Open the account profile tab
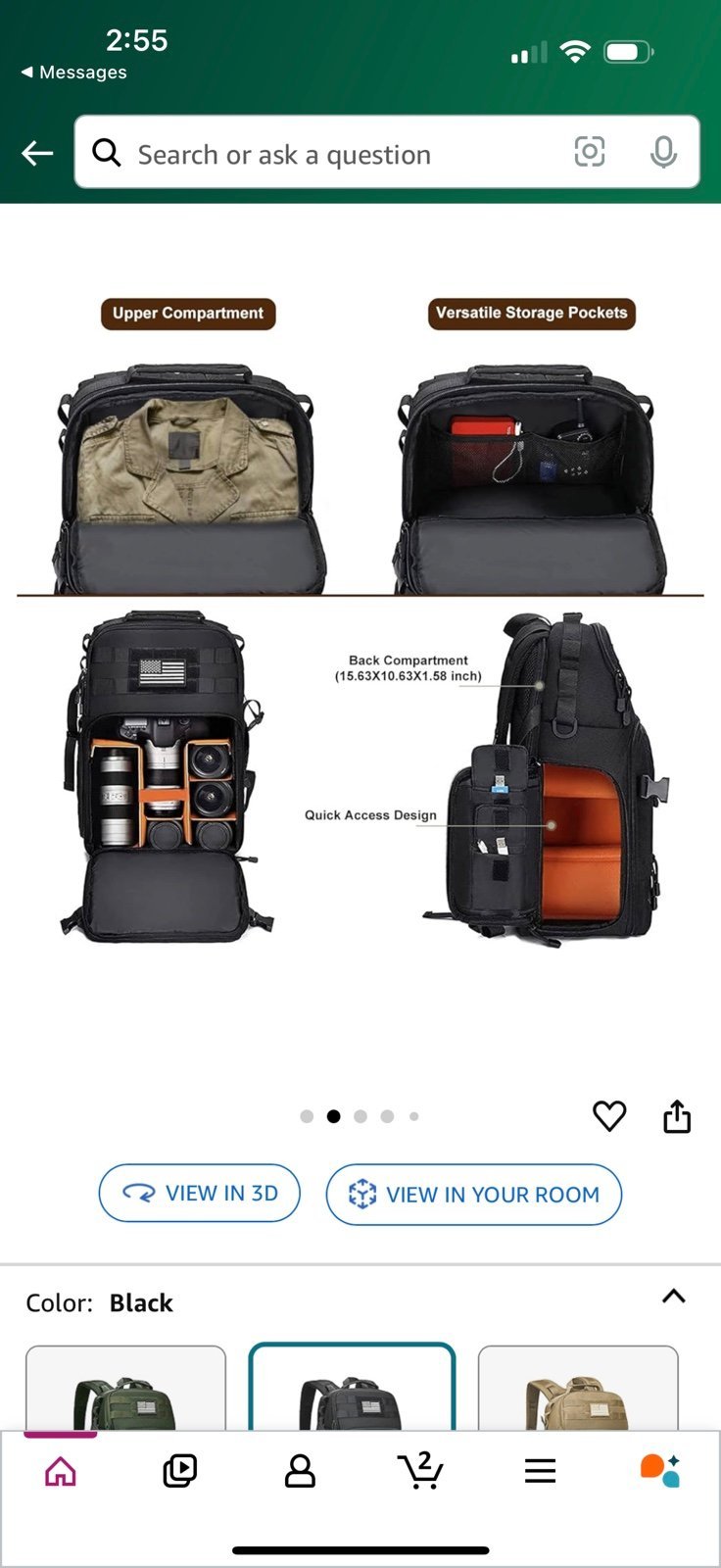 point(300,1471)
